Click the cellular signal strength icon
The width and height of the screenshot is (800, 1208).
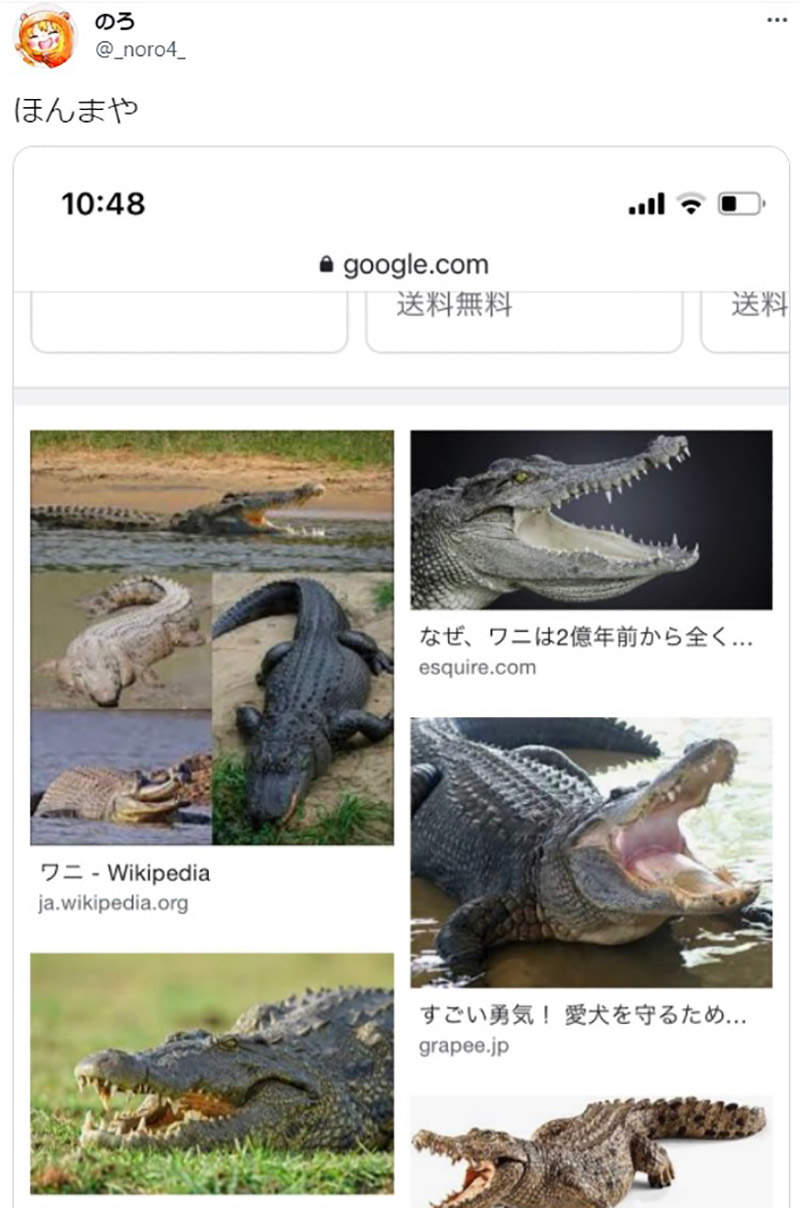pos(648,202)
